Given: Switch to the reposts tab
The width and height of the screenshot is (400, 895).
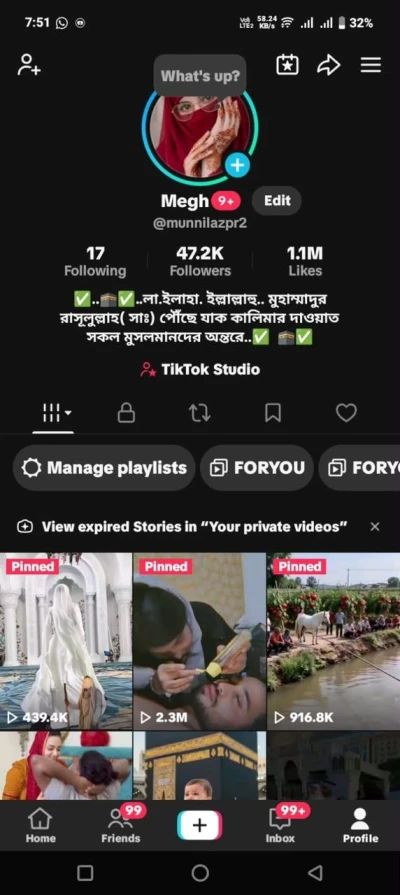Looking at the screenshot, I should click(200, 413).
